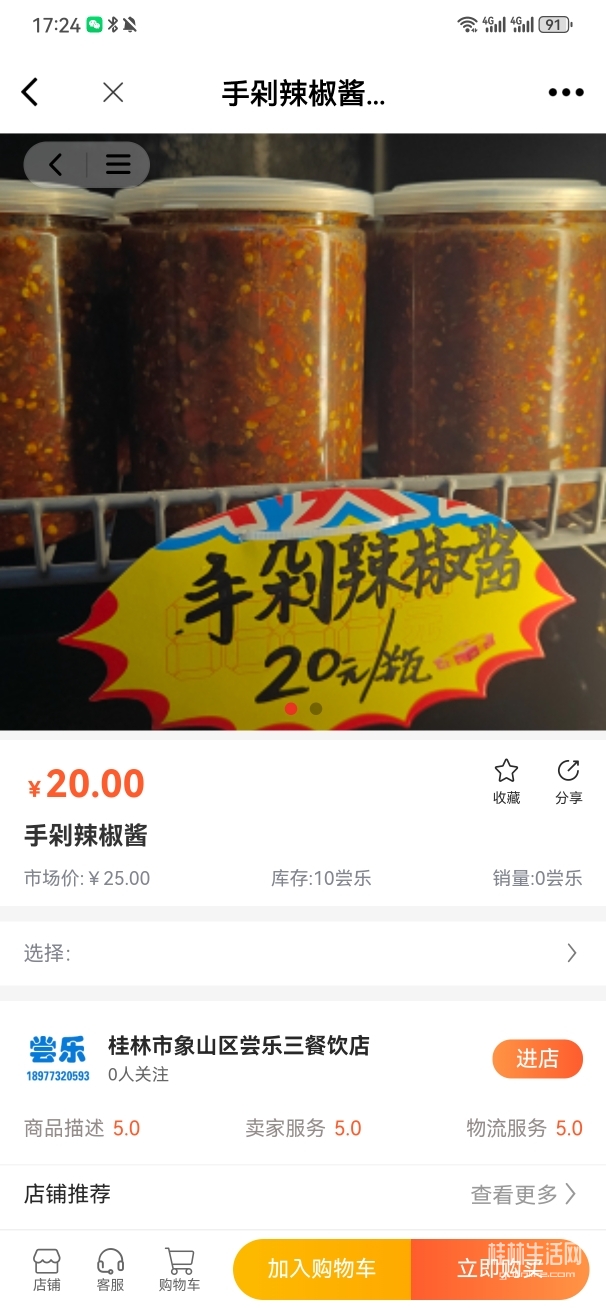Add item to cart with 加入购物车

click(321, 1269)
